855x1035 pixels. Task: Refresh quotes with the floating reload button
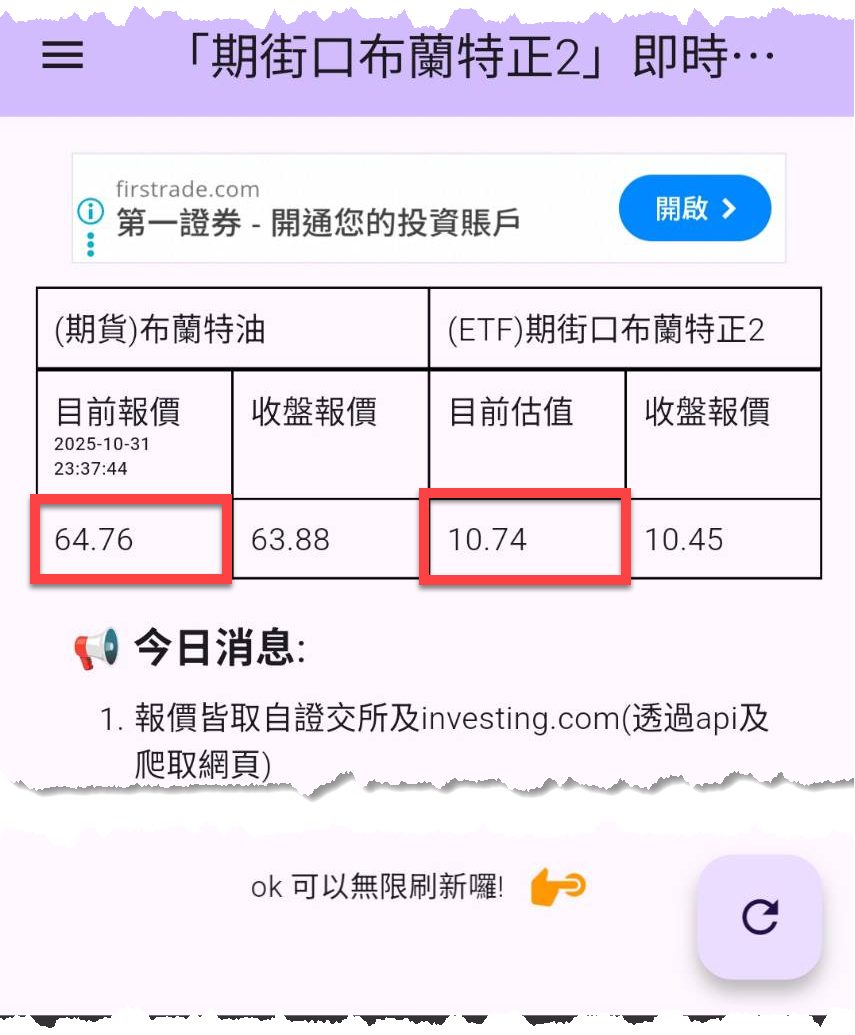point(760,917)
